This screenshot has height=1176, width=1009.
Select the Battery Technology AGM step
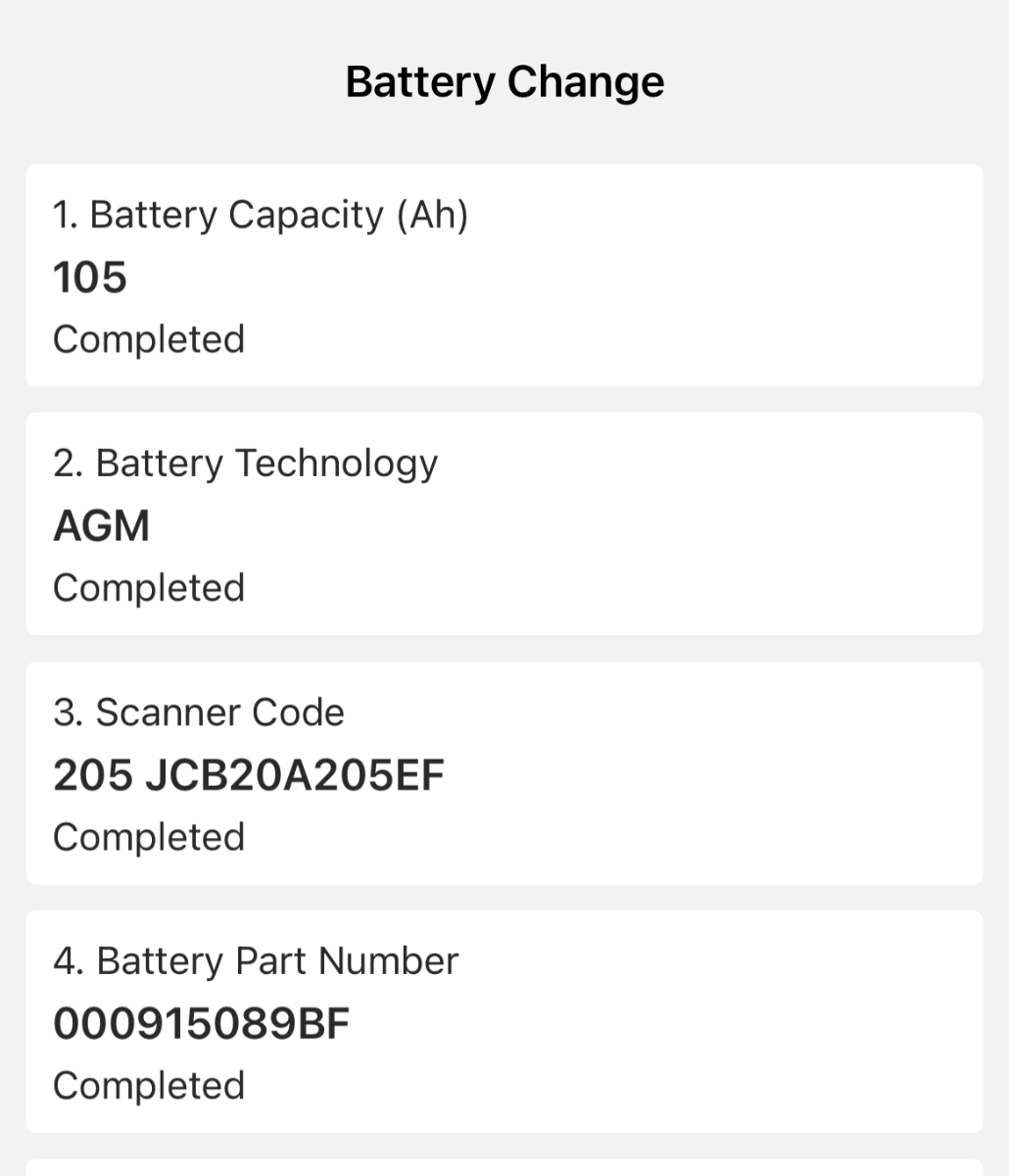pyautogui.click(x=504, y=524)
